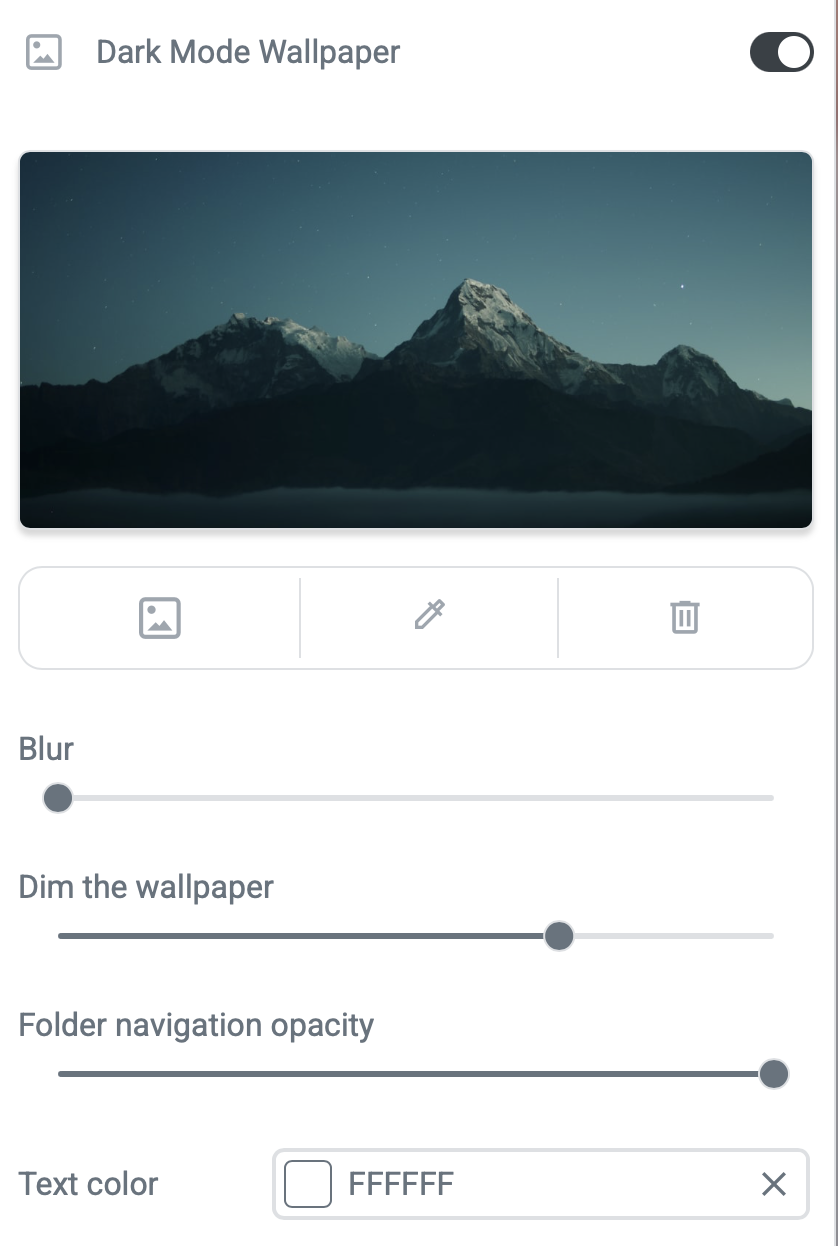Open the white Text color swatch

pos(308,1185)
